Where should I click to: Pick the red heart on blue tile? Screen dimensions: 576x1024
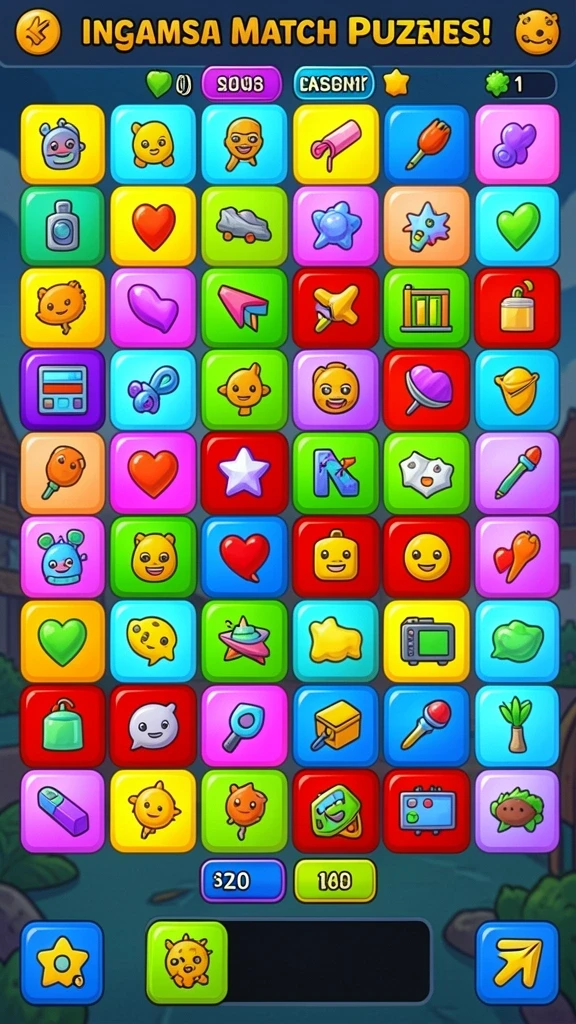coord(244,557)
